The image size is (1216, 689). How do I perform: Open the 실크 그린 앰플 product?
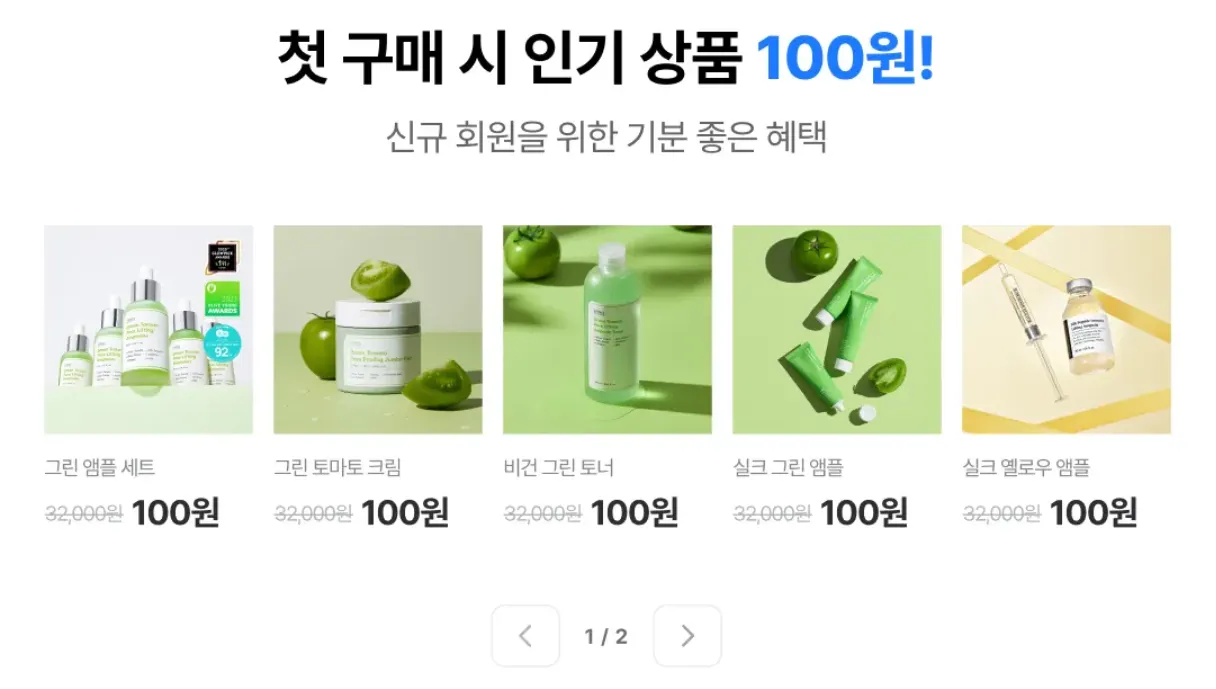click(x=836, y=330)
